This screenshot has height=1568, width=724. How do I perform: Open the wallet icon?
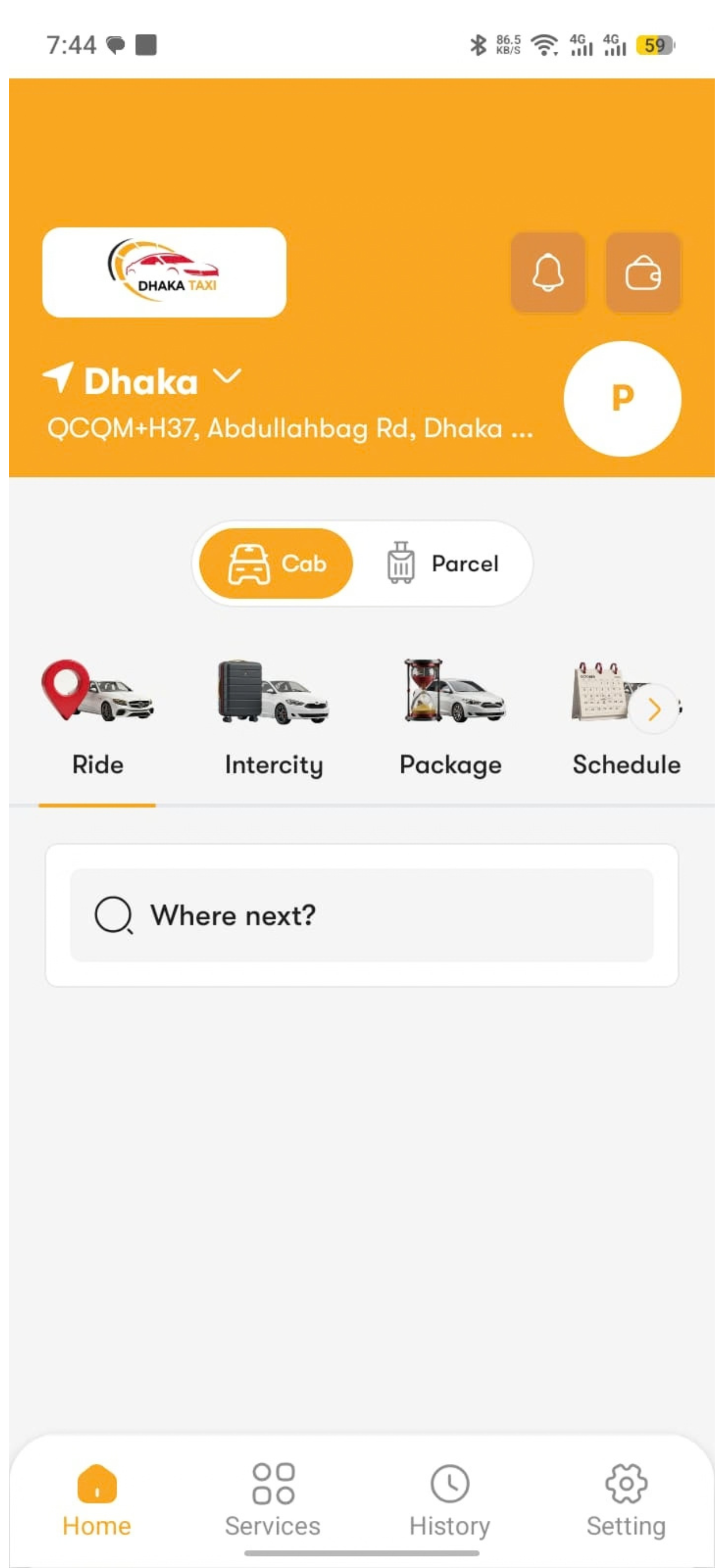(x=643, y=272)
